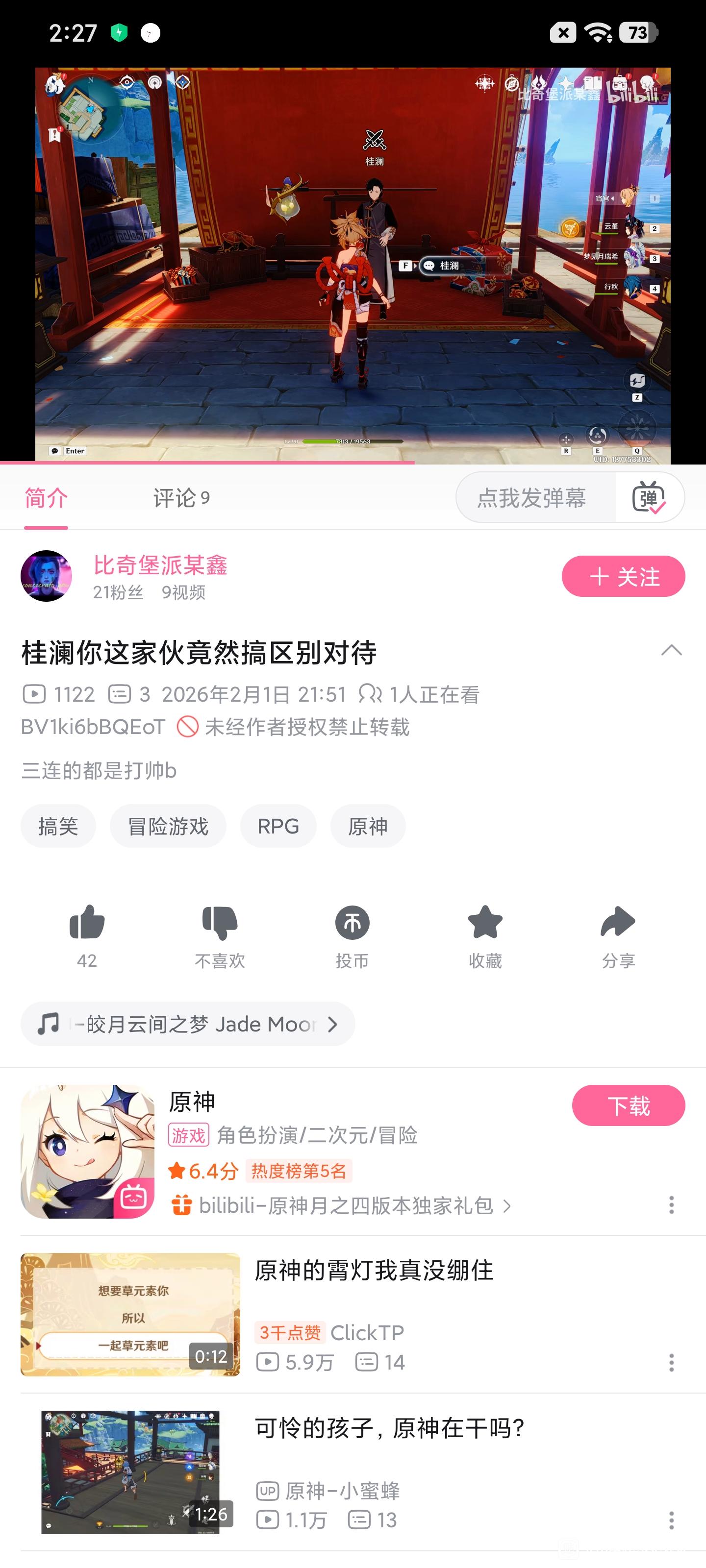The width and height of the screenshot is (706, 1568).
Task: Download the 原神 game with 下载
Action: (x=628, y=1105)
